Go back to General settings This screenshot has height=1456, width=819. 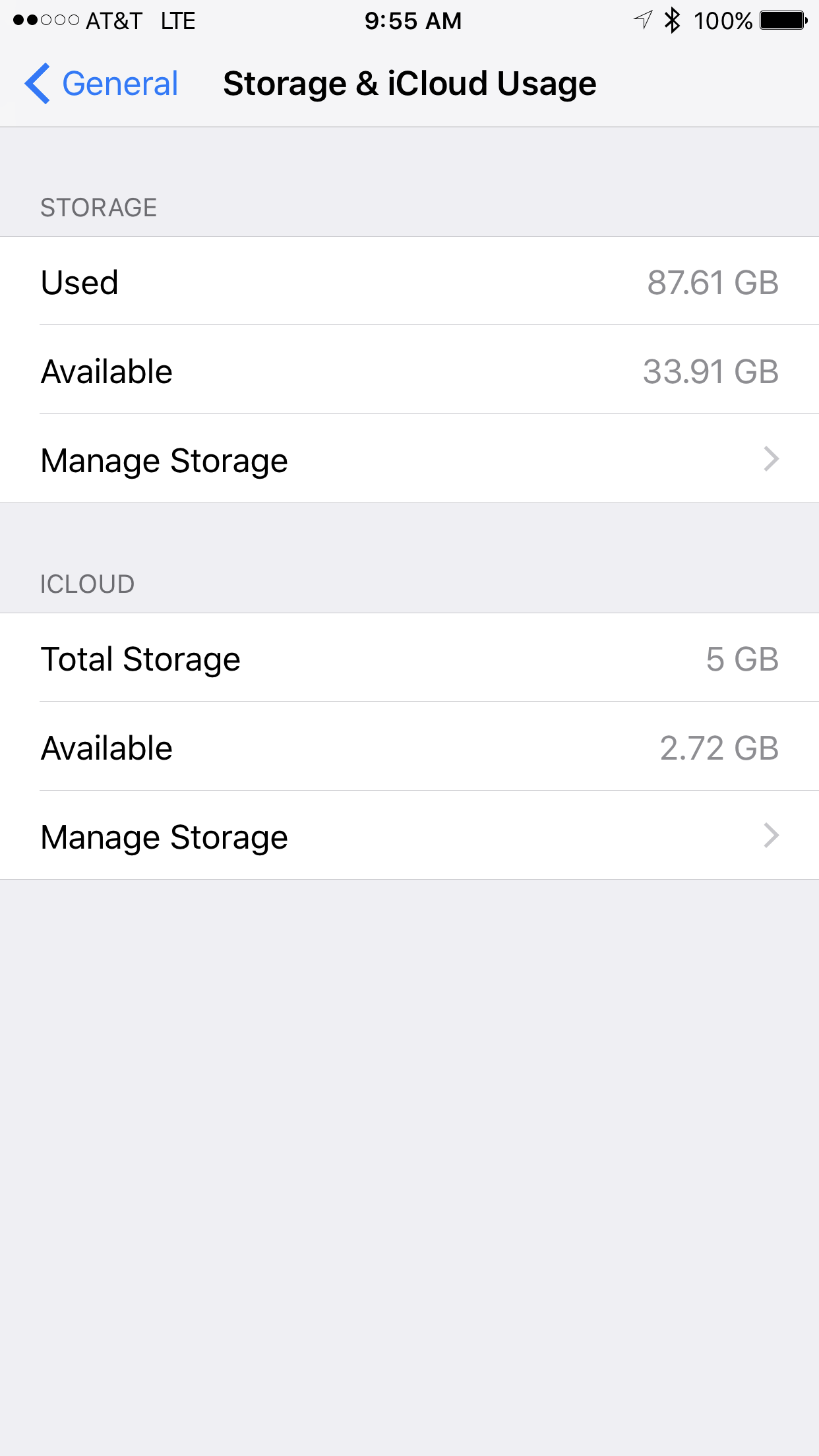(102, 84)
